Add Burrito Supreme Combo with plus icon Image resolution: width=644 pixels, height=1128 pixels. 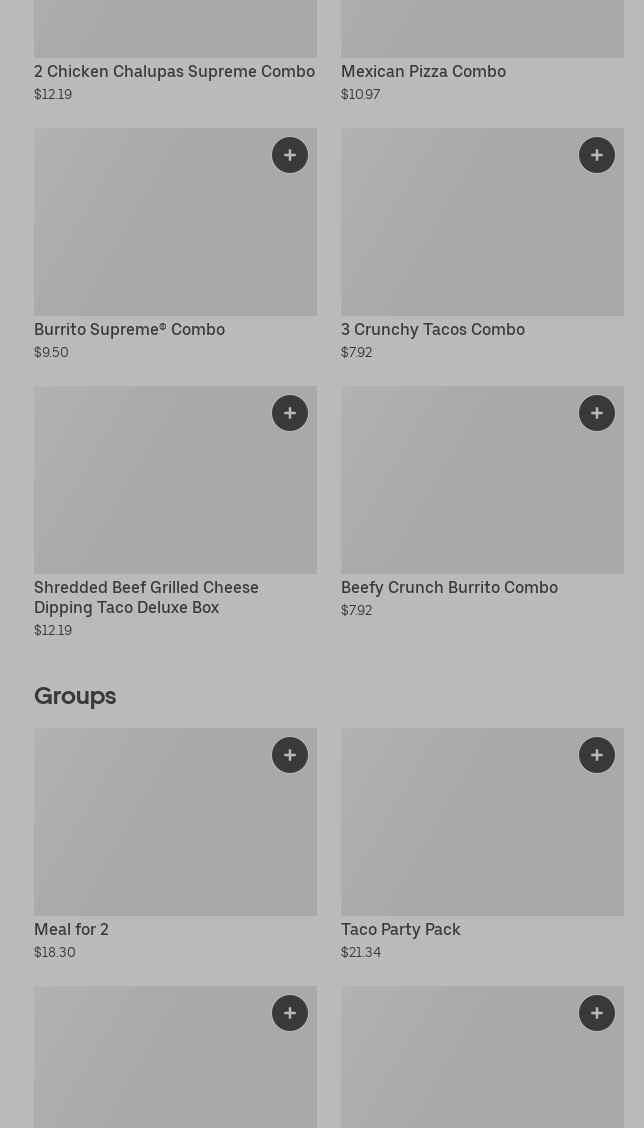click(290, 155)
